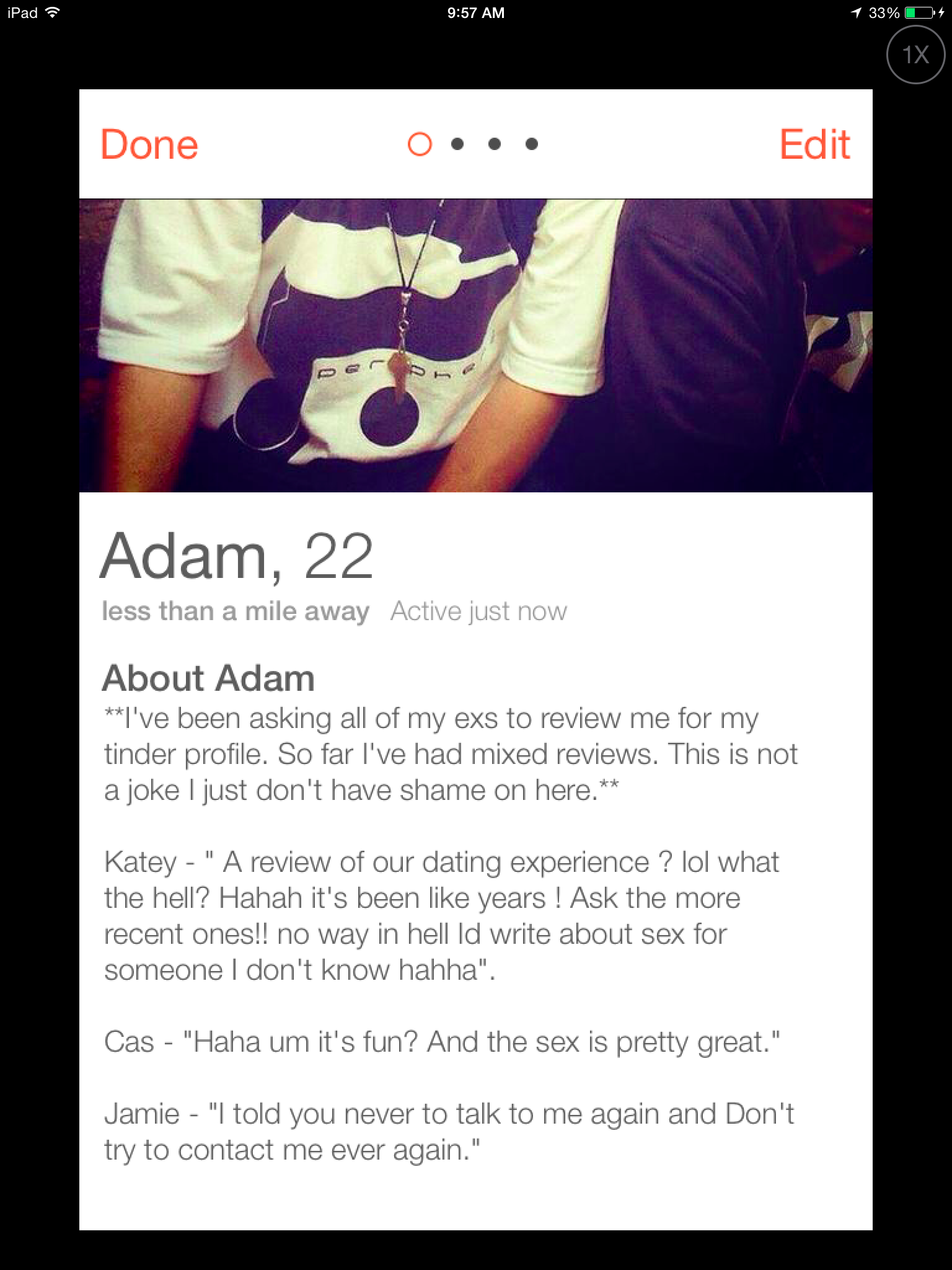Open Adam's profile photo

pos(475,345)
